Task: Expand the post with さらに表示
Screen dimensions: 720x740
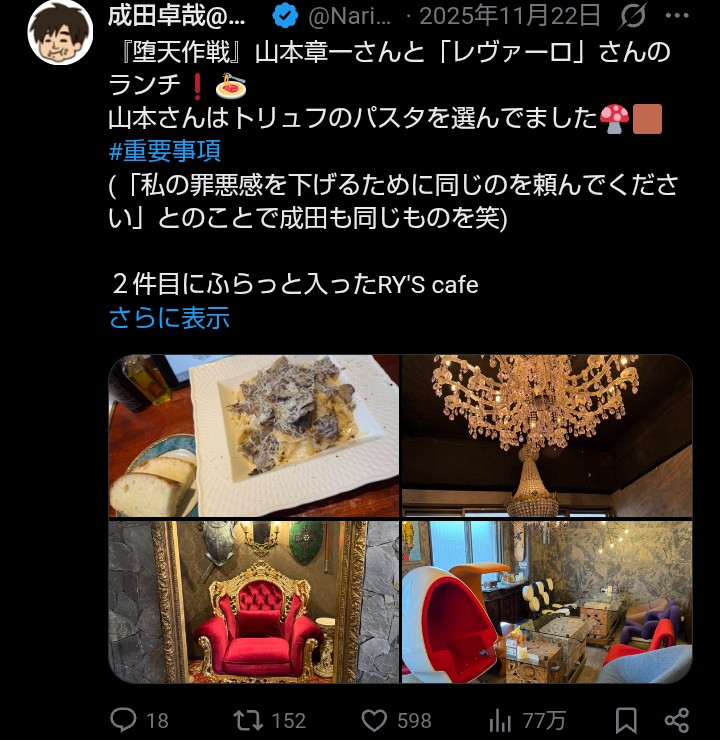Action: point(169,317)
